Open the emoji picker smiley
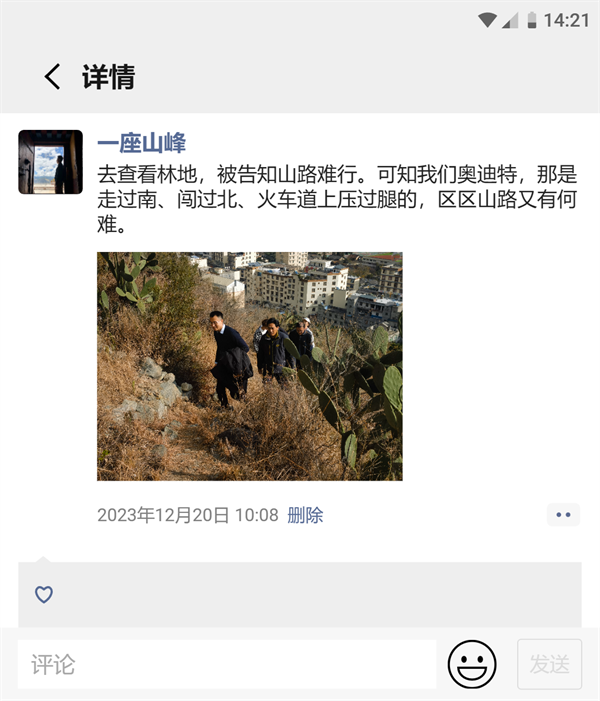 472,664
